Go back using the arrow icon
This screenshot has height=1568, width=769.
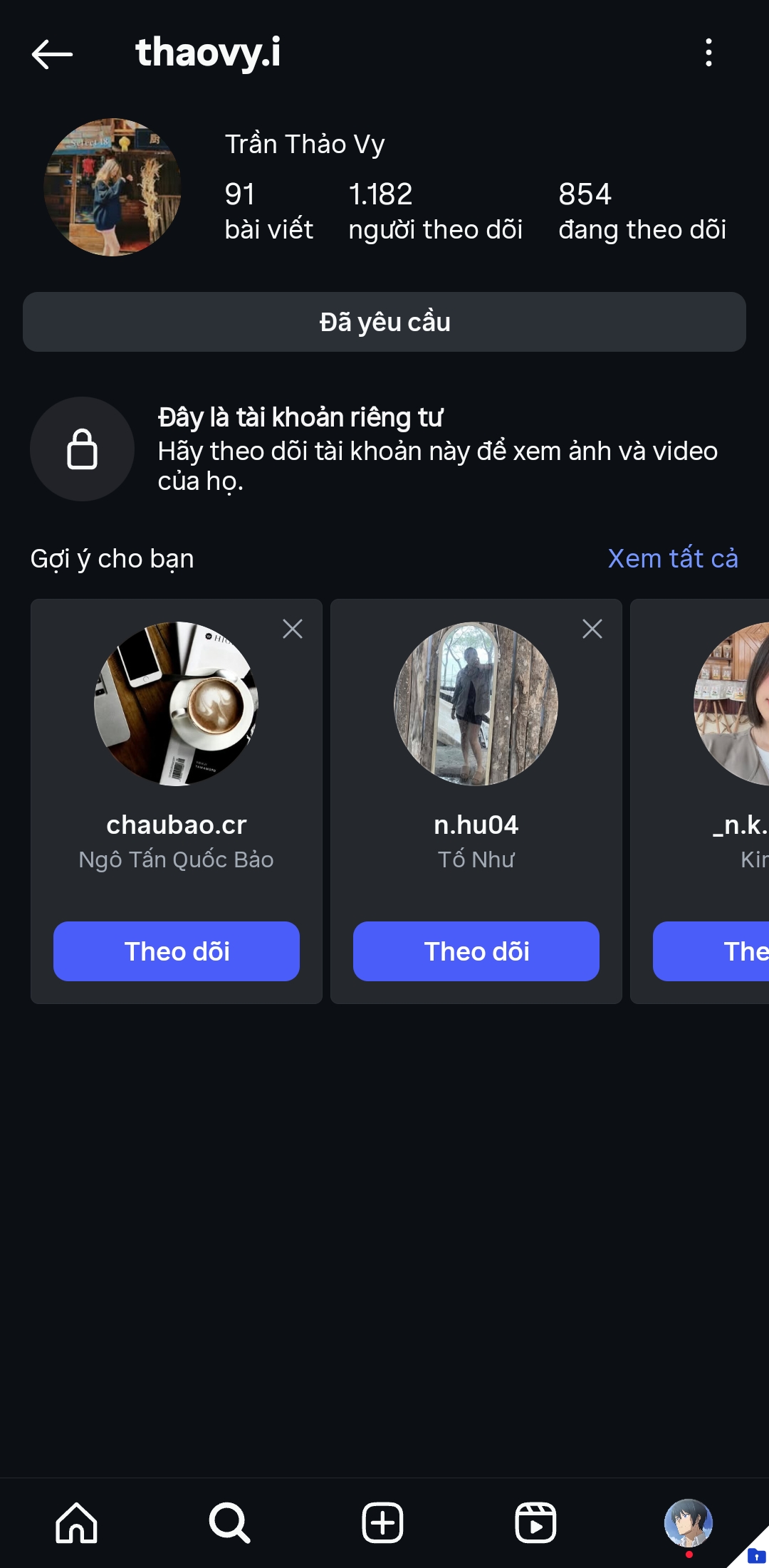pos(52,53)
